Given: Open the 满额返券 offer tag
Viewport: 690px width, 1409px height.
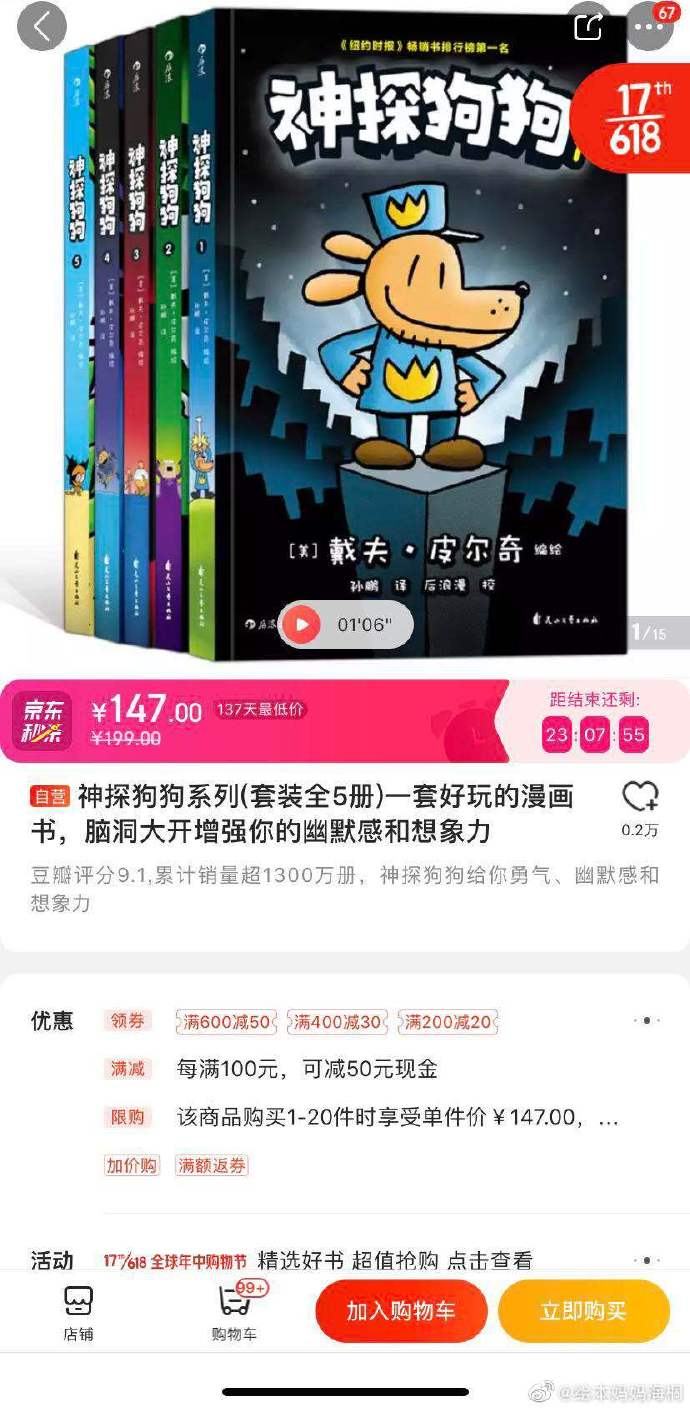Looking at the screenshot, I should [x=211, y=1165].
